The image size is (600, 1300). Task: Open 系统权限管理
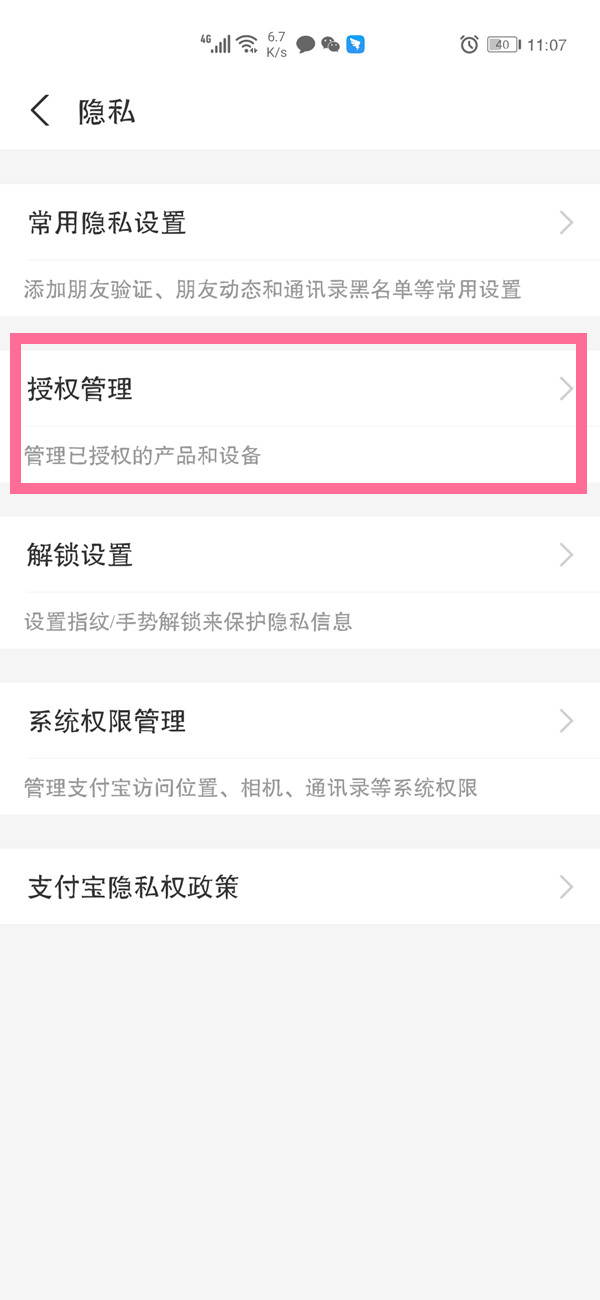300,721
